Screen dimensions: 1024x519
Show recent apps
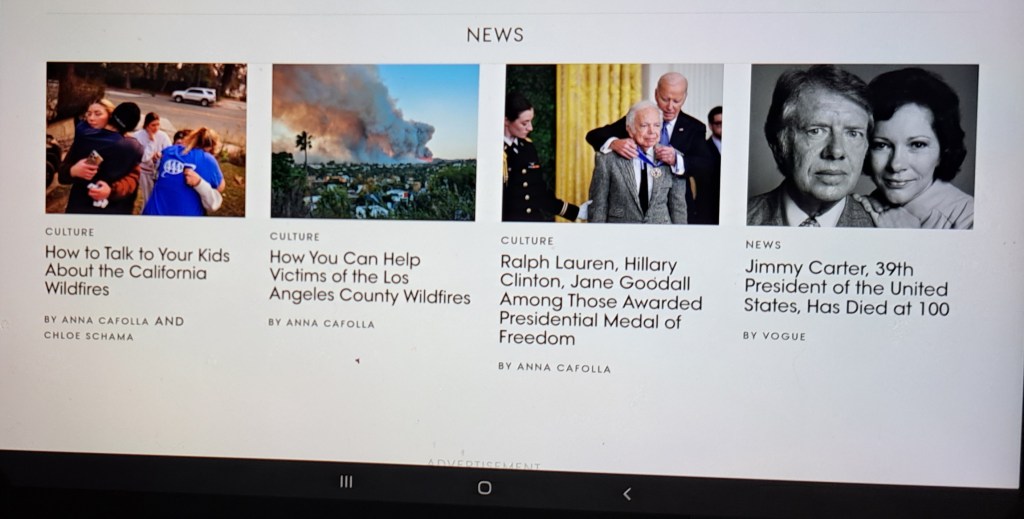(x=346, y=482)
